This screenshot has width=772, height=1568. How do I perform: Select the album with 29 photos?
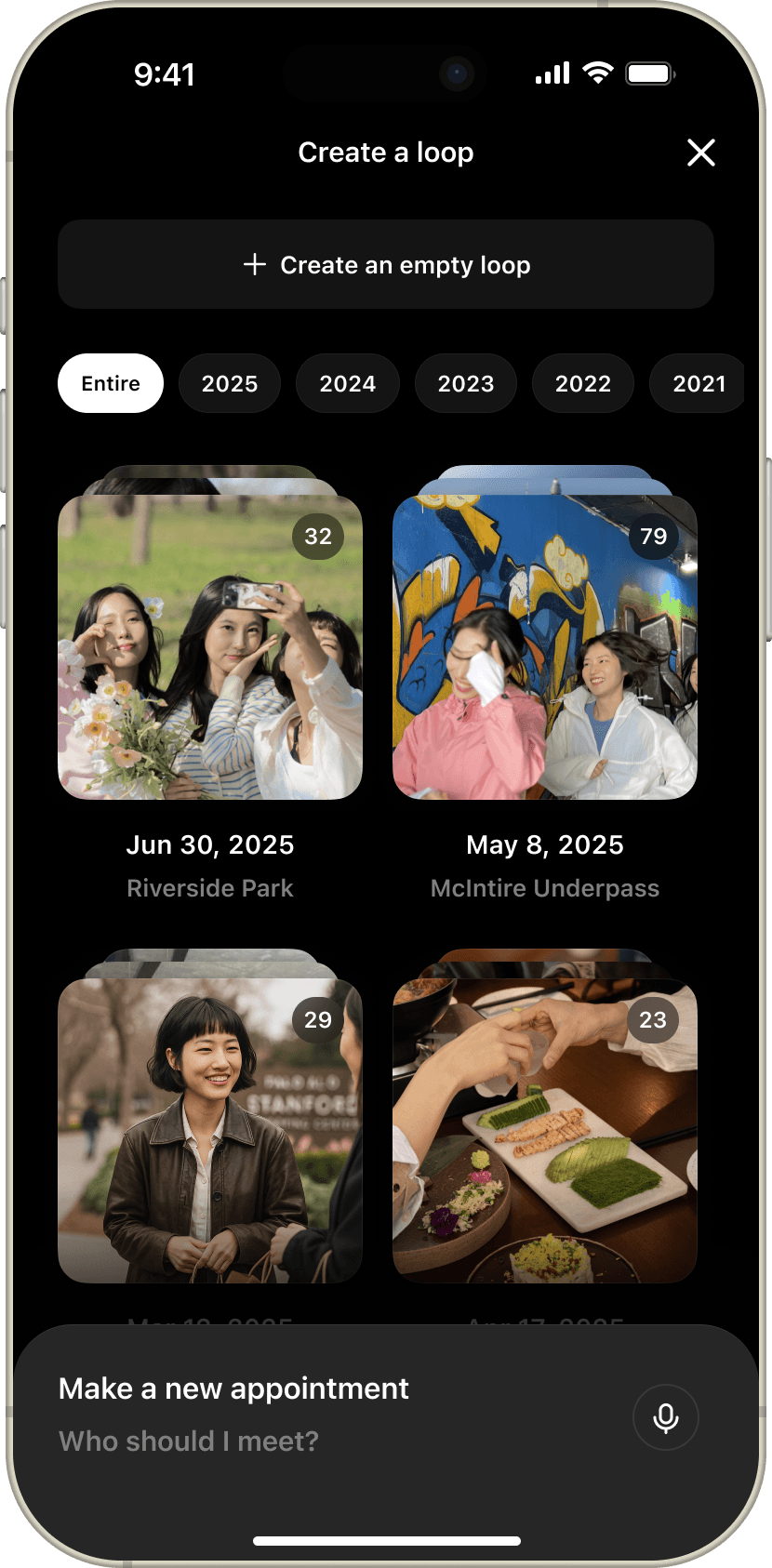pyautogui.click(x=210, y=1130)
